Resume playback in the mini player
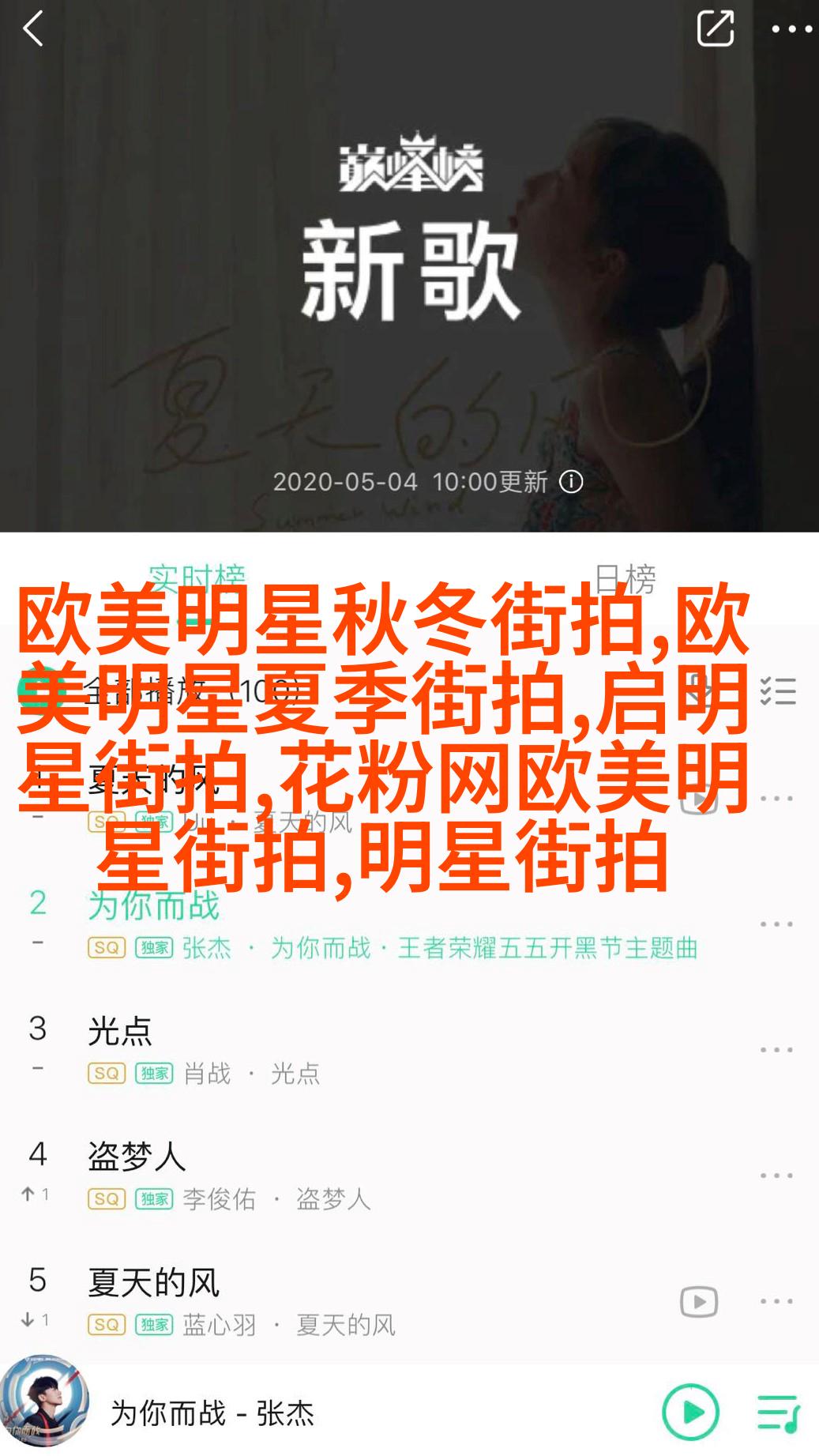The image size is (819, 1456). [691, 1412]
